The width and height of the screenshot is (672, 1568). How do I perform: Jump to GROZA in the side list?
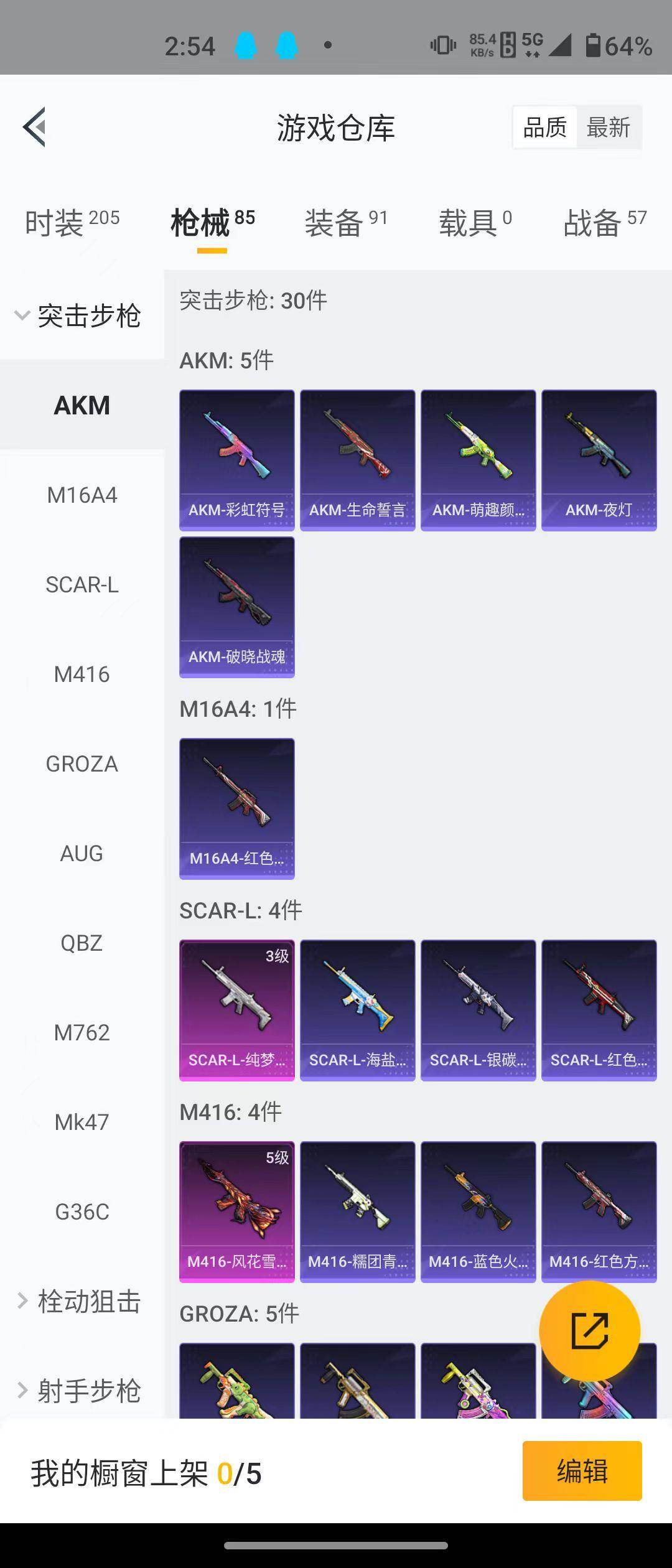(82, 764)
